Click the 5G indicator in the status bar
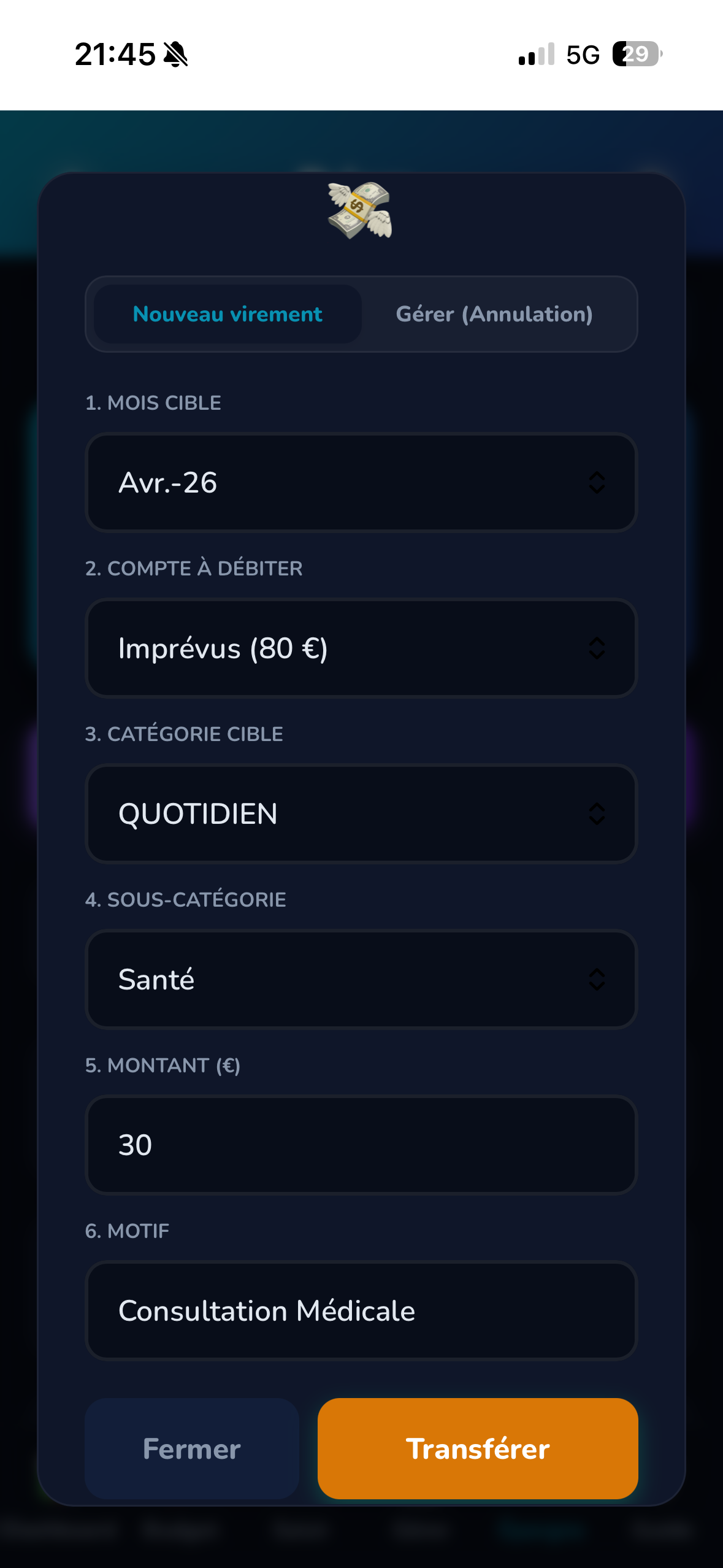 point(581,55)
